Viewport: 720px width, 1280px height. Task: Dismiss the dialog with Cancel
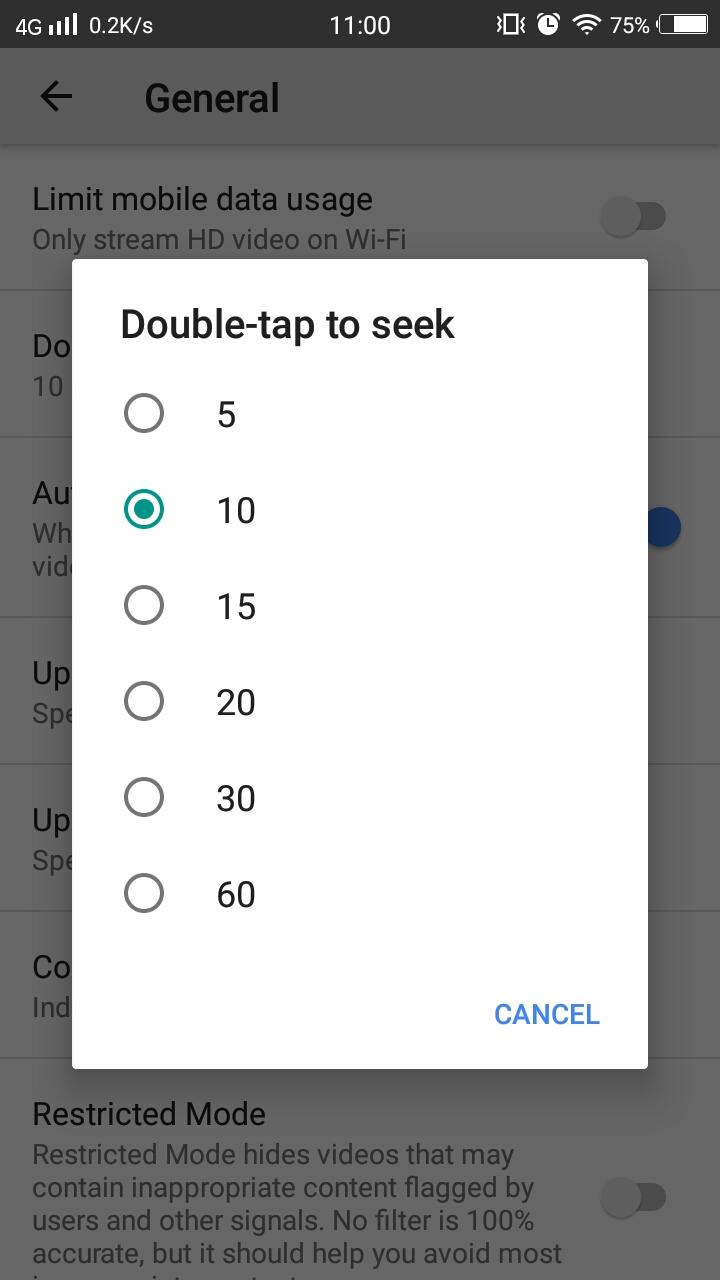pos(546,1014)
